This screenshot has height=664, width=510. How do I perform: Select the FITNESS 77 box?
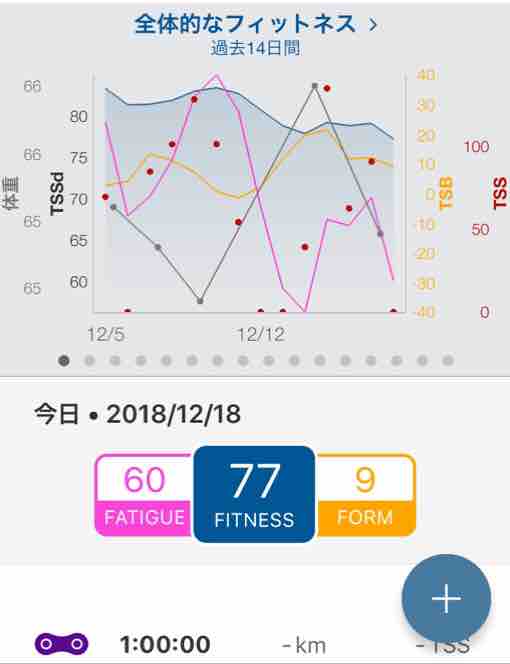point(254,494)
